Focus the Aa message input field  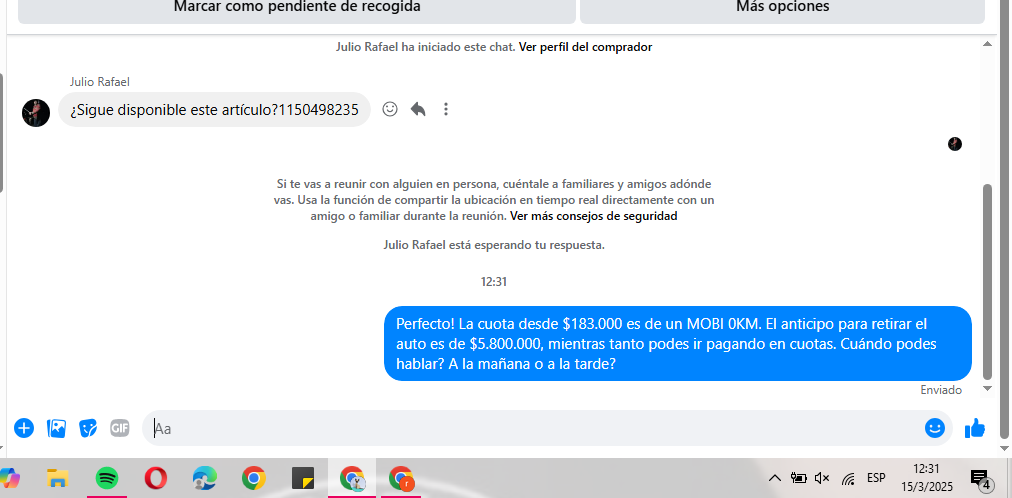[530, 428]
